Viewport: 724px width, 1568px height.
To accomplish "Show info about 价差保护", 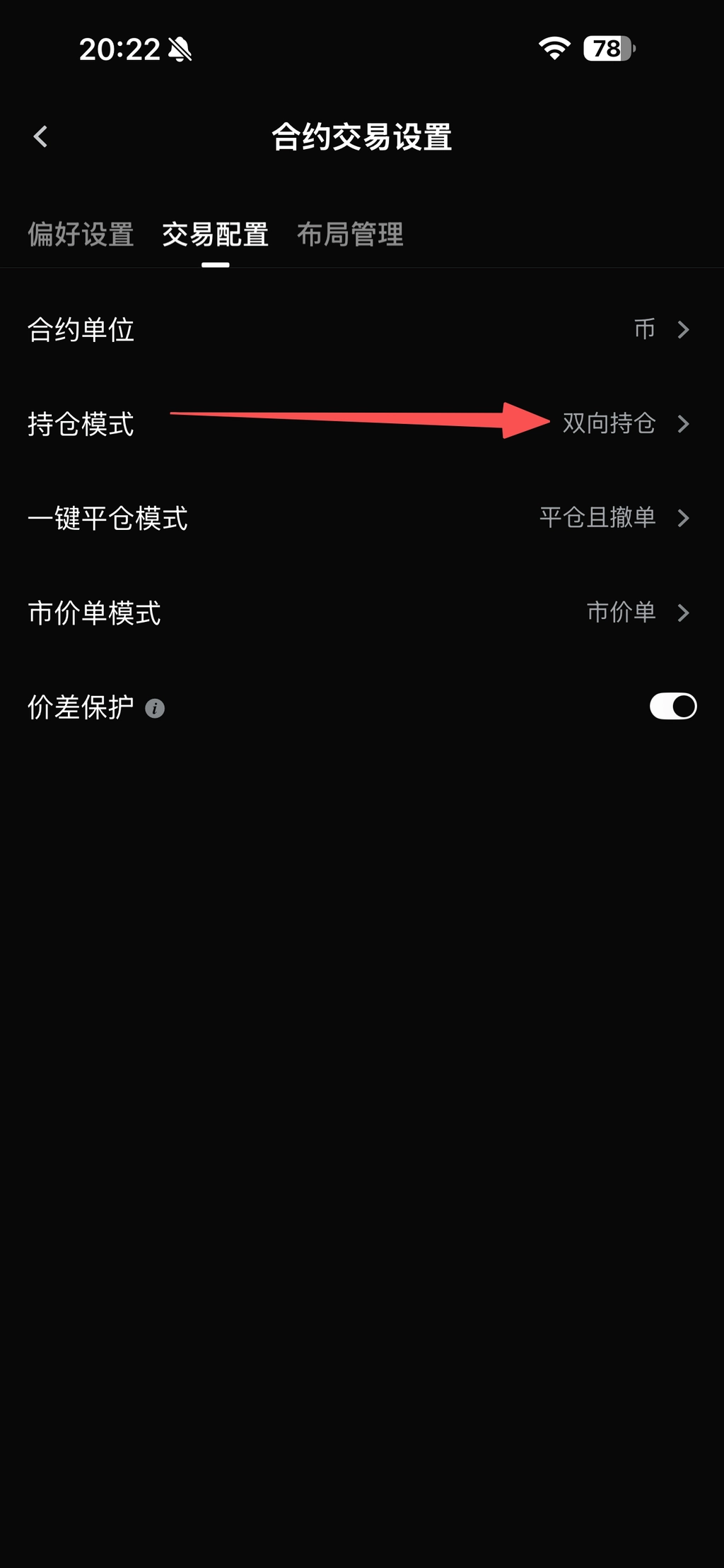I will point(155,708).
